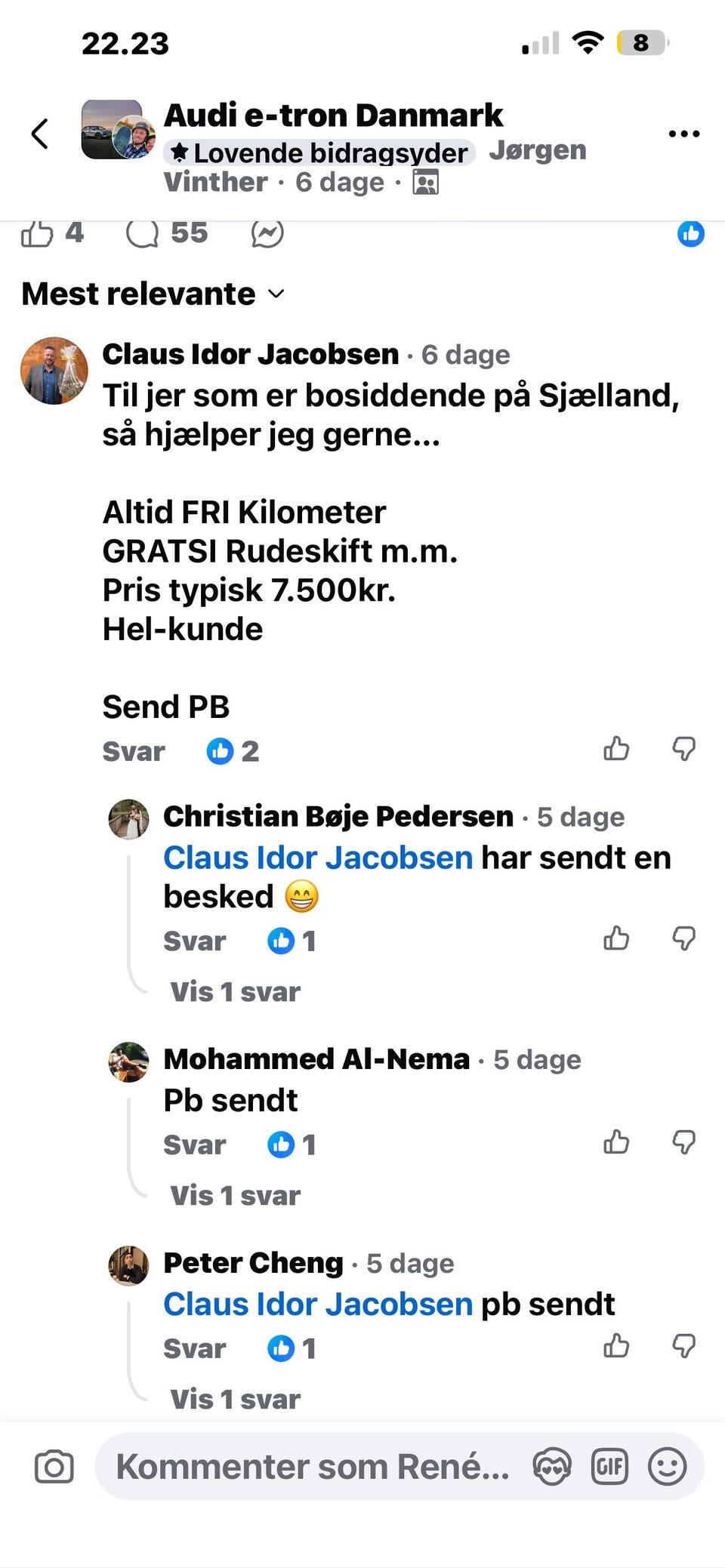
Task: Open the GIF picker in the comment bar
Action: (609, 1465)
